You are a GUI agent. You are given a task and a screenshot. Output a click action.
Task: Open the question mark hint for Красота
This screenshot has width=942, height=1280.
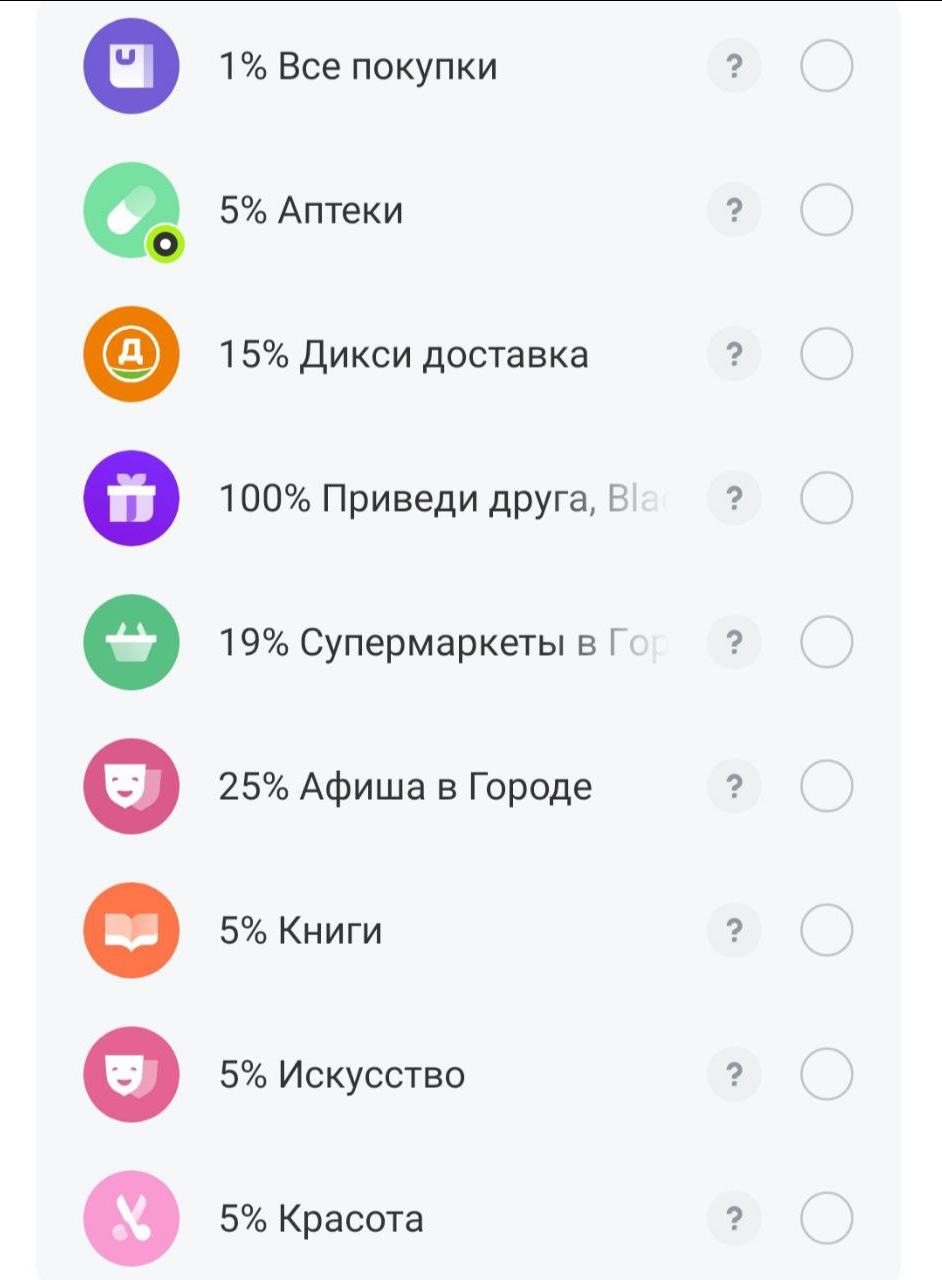735,1218
